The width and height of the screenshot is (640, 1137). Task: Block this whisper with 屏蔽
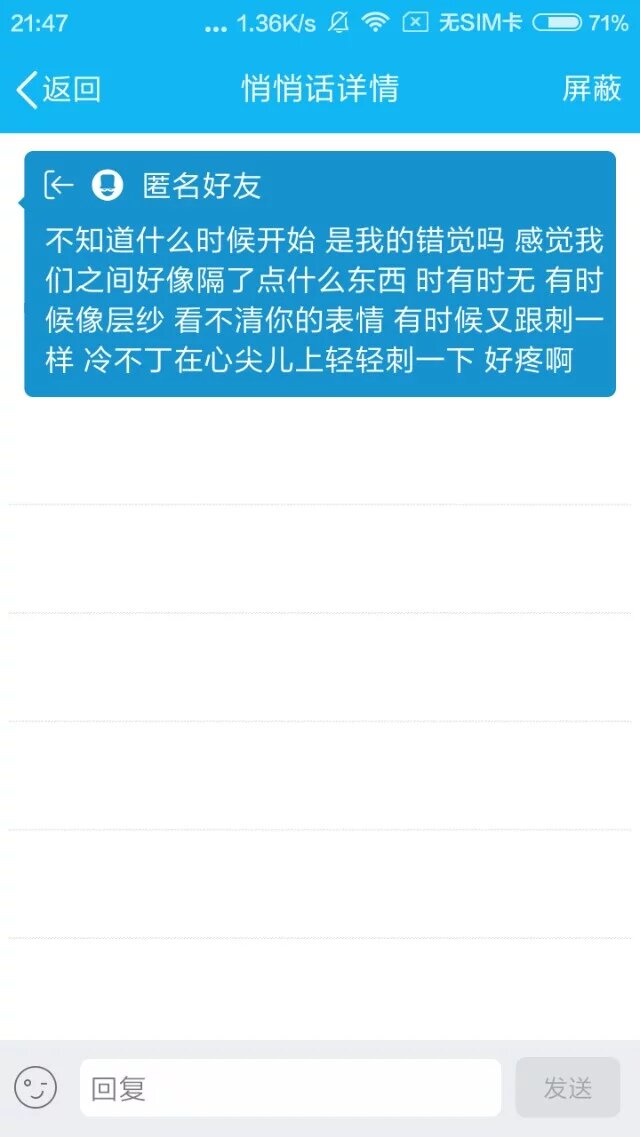[x=592, y=89]
